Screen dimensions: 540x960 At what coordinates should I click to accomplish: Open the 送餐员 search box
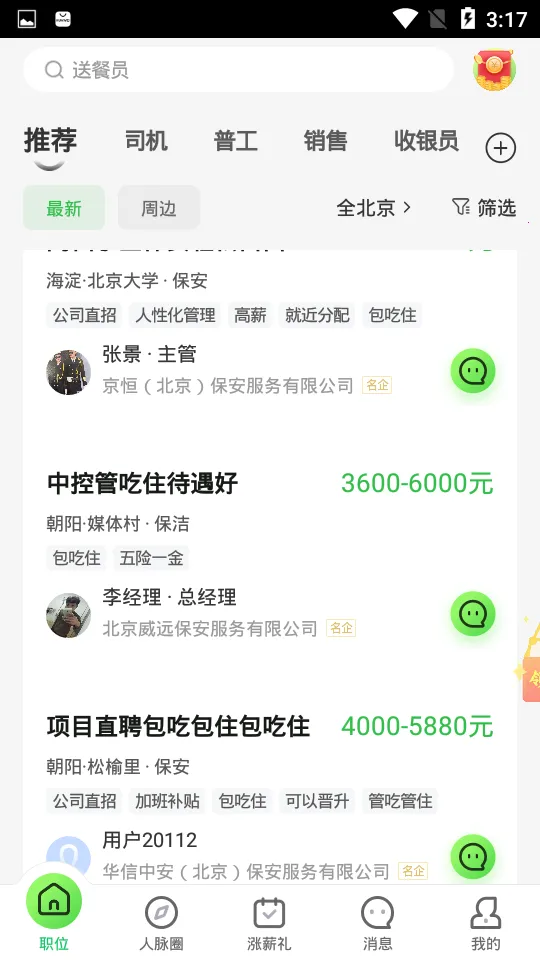click(x=238, y=70)
